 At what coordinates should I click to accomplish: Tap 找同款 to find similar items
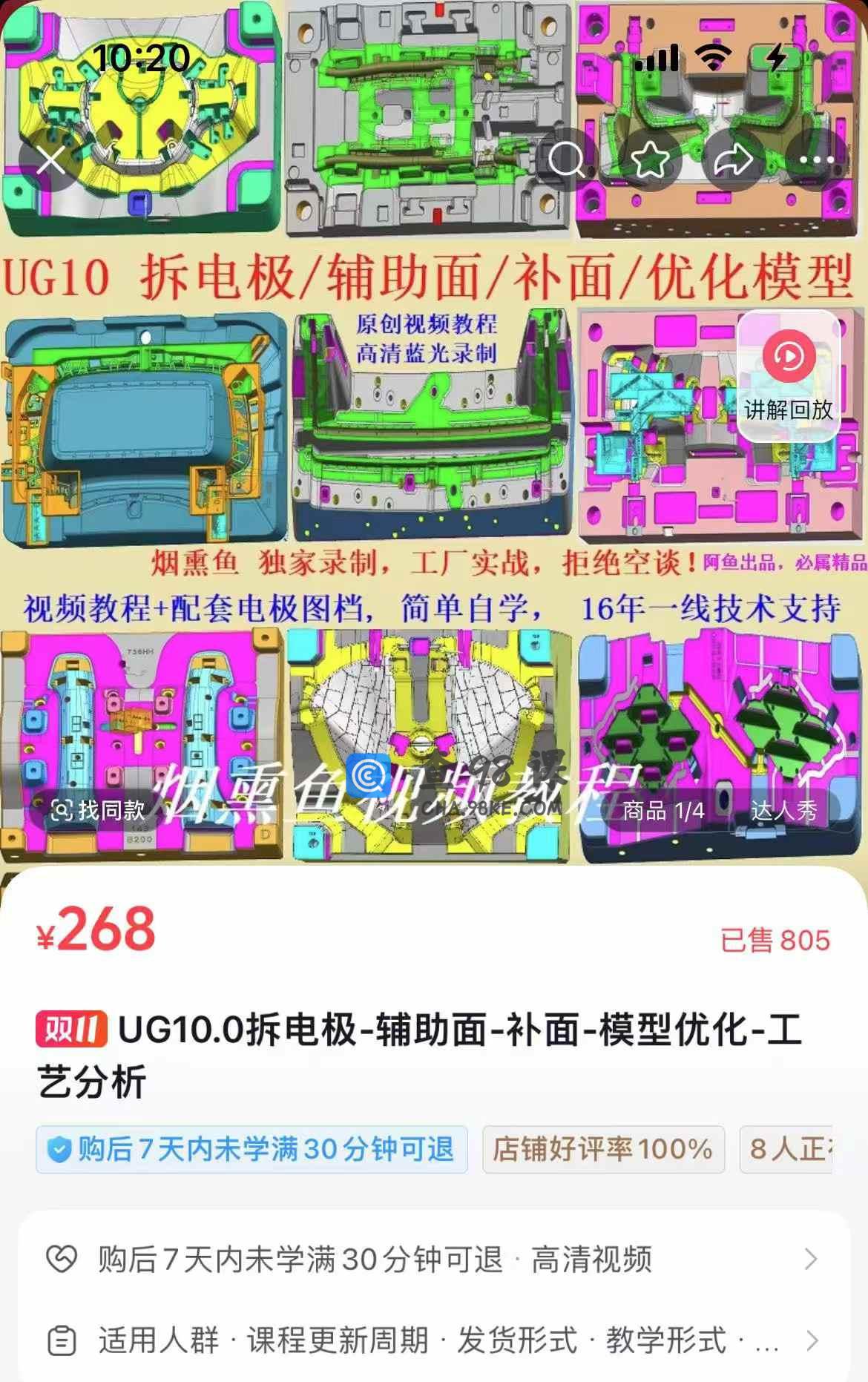pos(98,810)
